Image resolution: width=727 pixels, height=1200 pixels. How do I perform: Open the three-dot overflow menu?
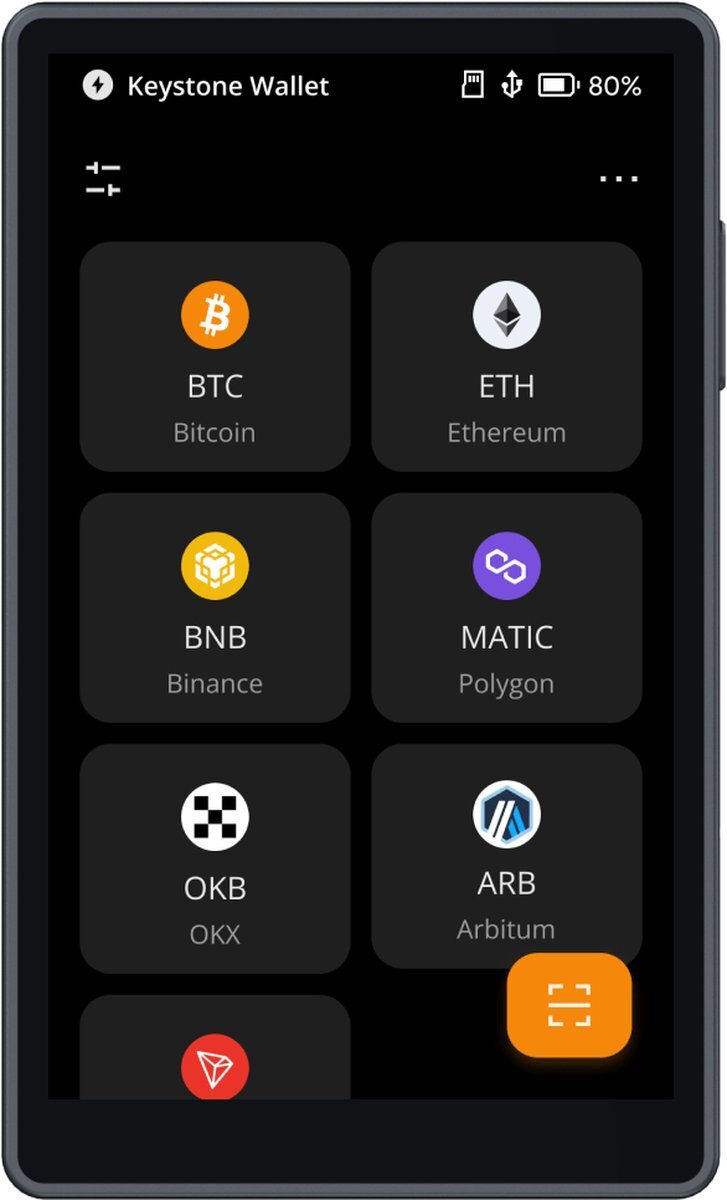[x=619, y=179]
